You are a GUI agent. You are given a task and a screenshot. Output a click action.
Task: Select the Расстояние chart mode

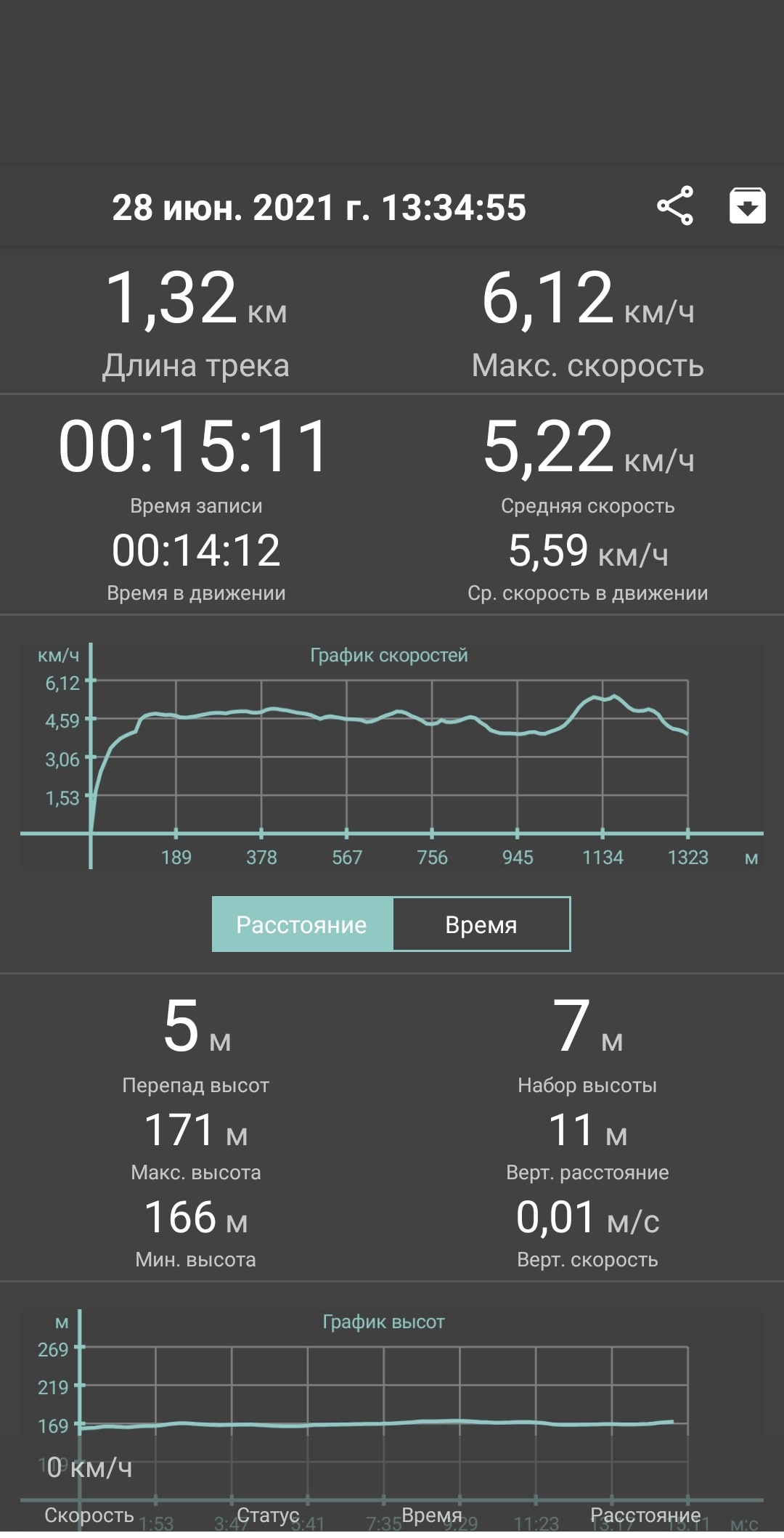[x=302, y=924]
